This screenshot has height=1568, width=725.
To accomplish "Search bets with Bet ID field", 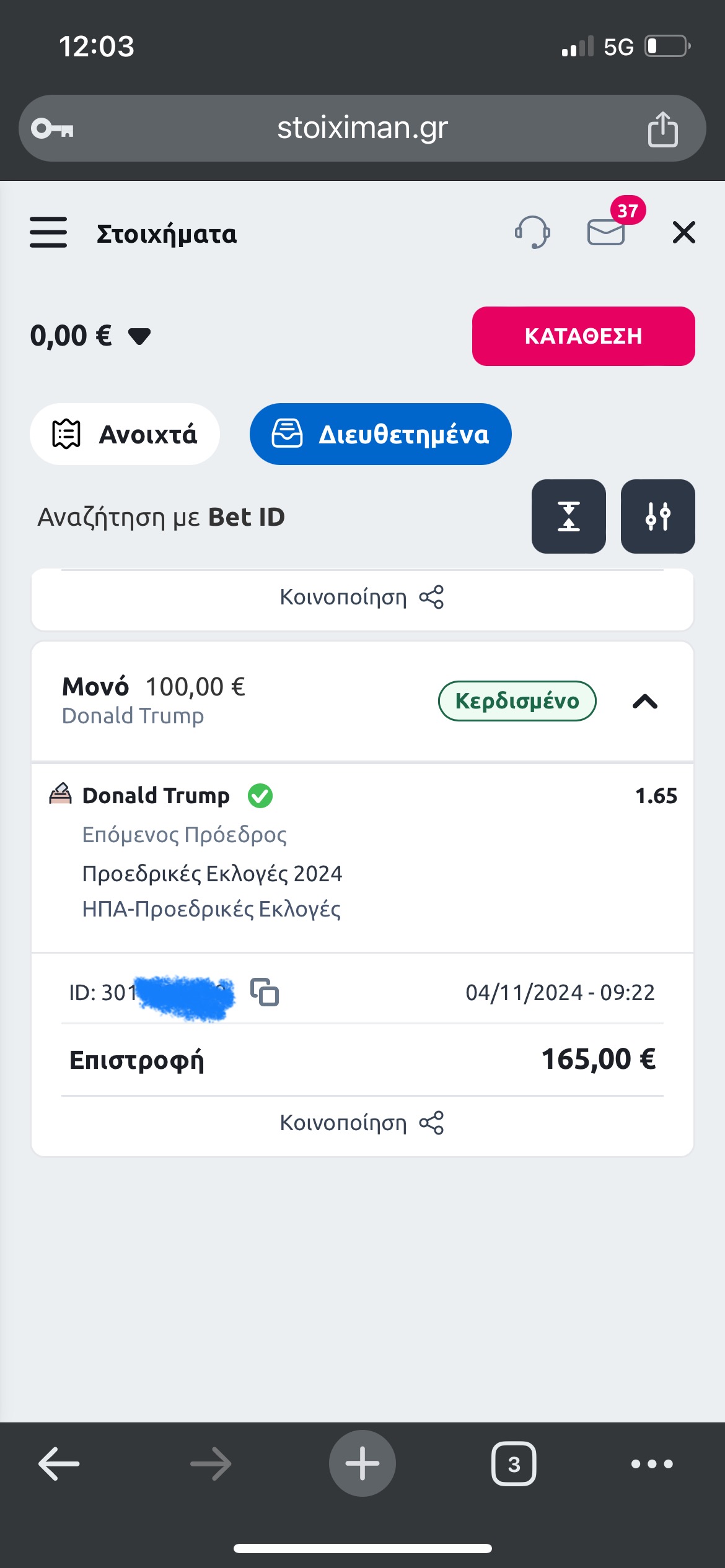I will pos(161,517).
